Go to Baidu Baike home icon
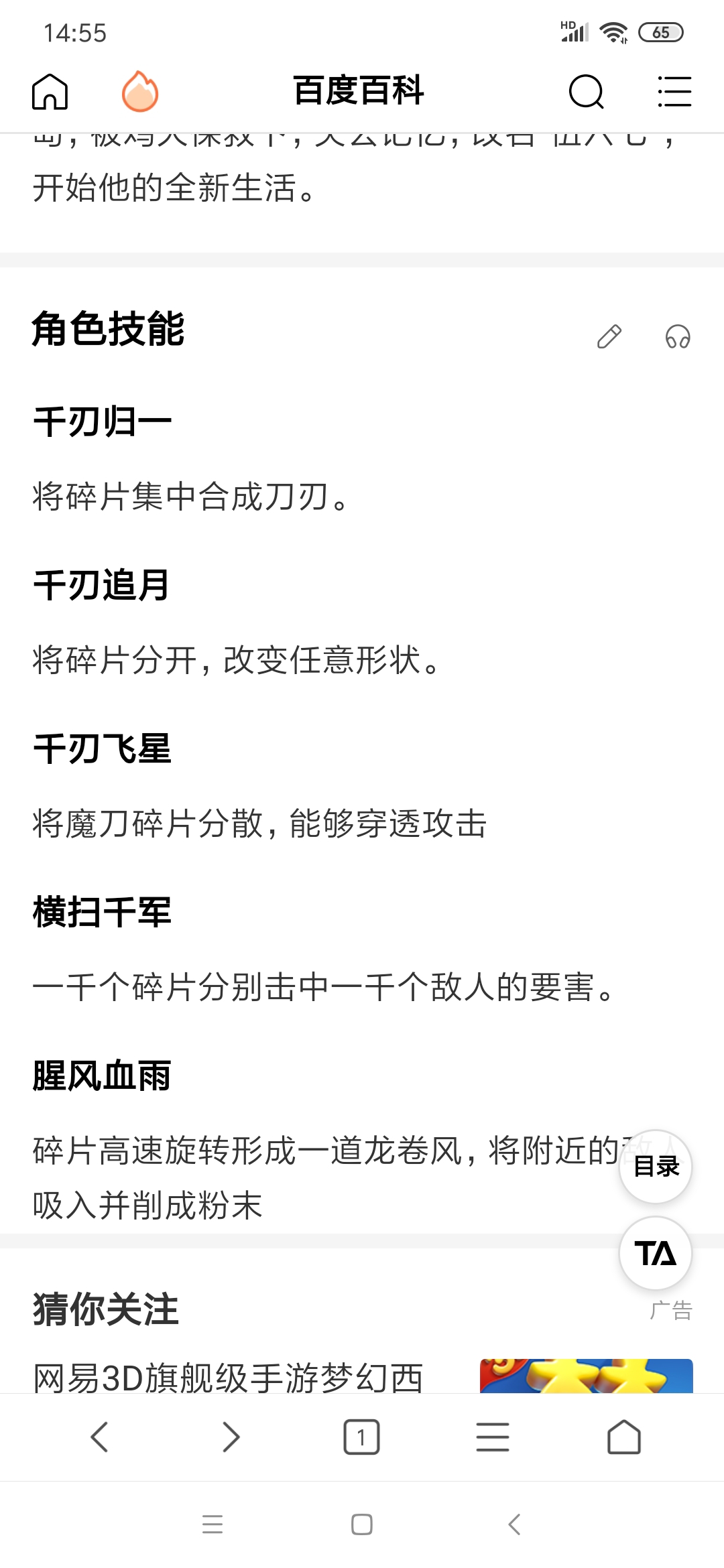The image size is (724, 1568). pyautogui.click(x=50, y=91)
